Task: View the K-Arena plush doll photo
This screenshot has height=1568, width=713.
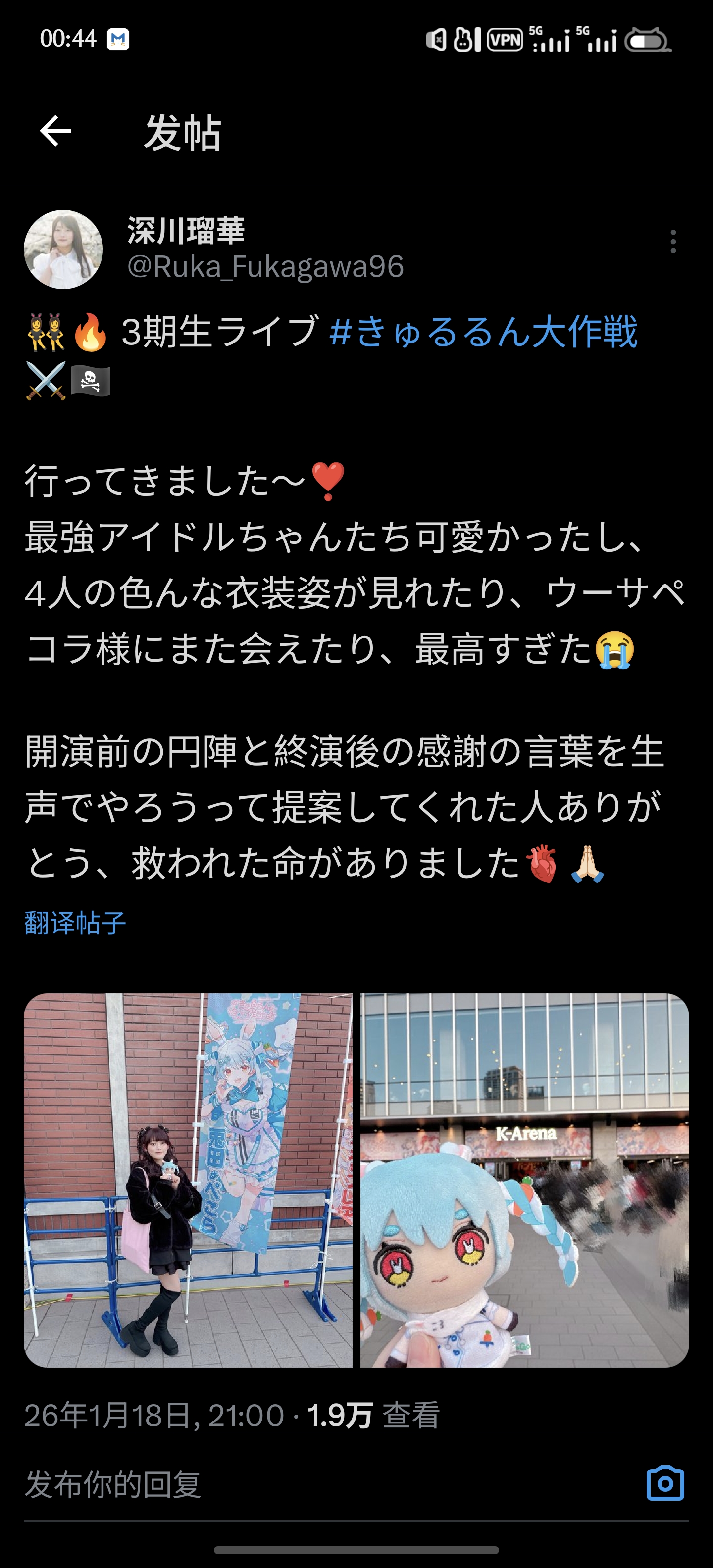Action: click(525, 1181)
